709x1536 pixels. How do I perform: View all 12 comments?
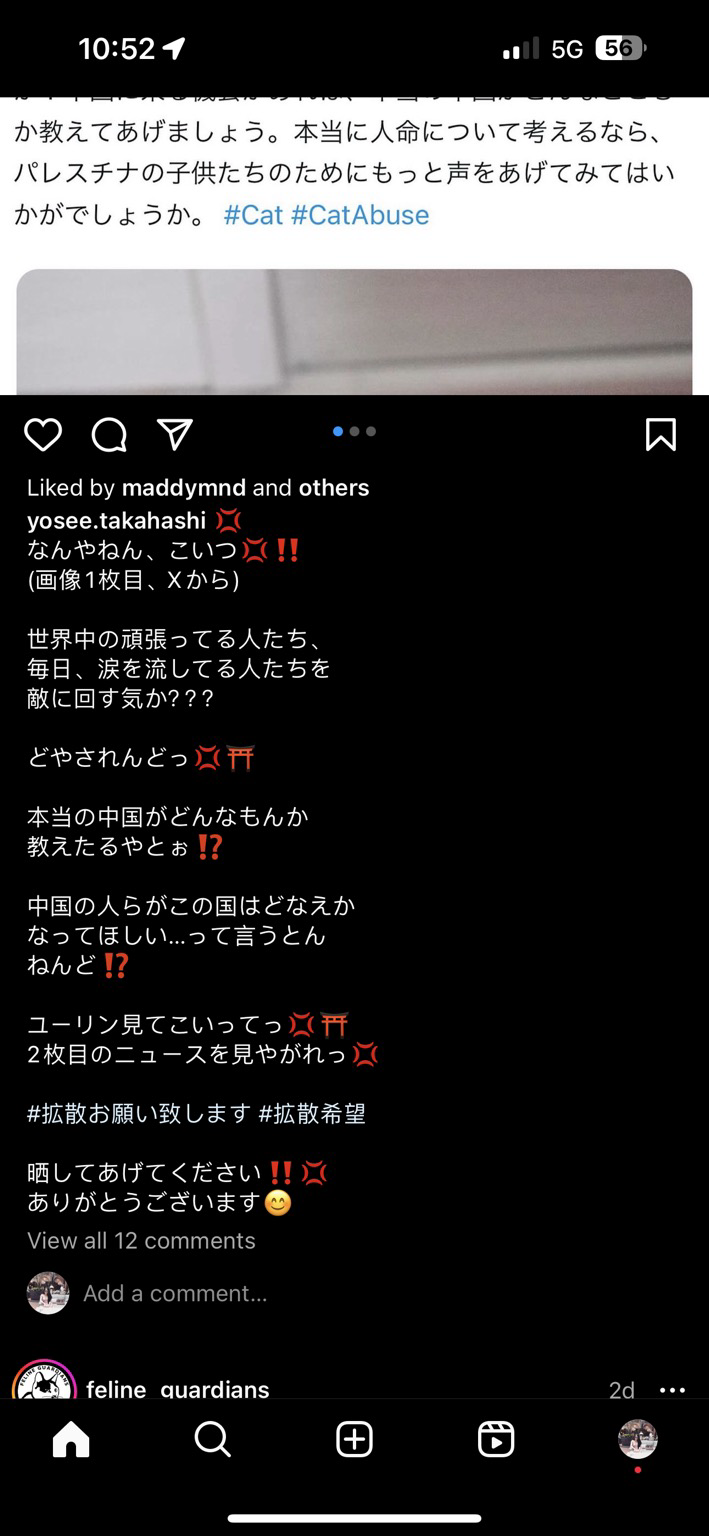(x=141, y=1241)
